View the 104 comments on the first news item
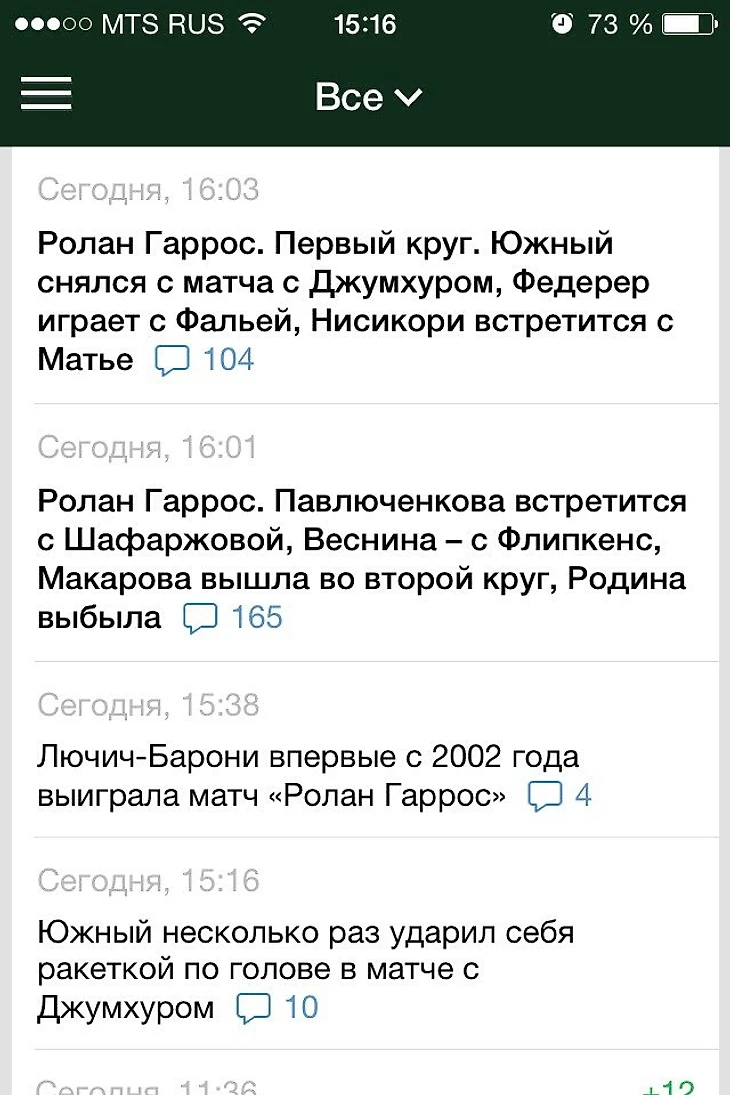The height and width of the screenshot is (1095, 730). [x=206, y=359]
